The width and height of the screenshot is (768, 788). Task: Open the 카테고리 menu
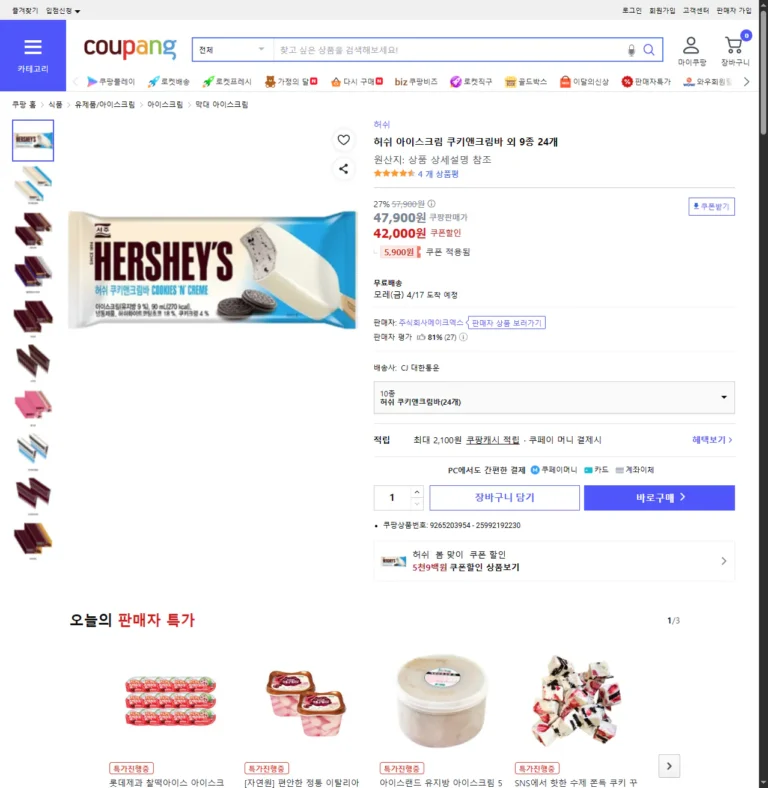[x=33, y=55]
